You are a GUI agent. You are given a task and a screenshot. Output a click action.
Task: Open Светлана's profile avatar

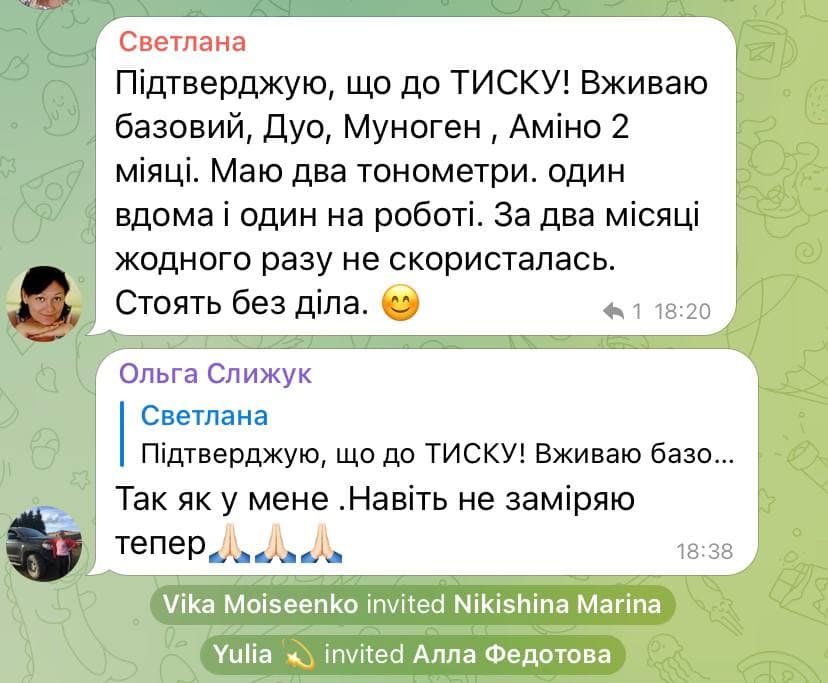(44, 297)
